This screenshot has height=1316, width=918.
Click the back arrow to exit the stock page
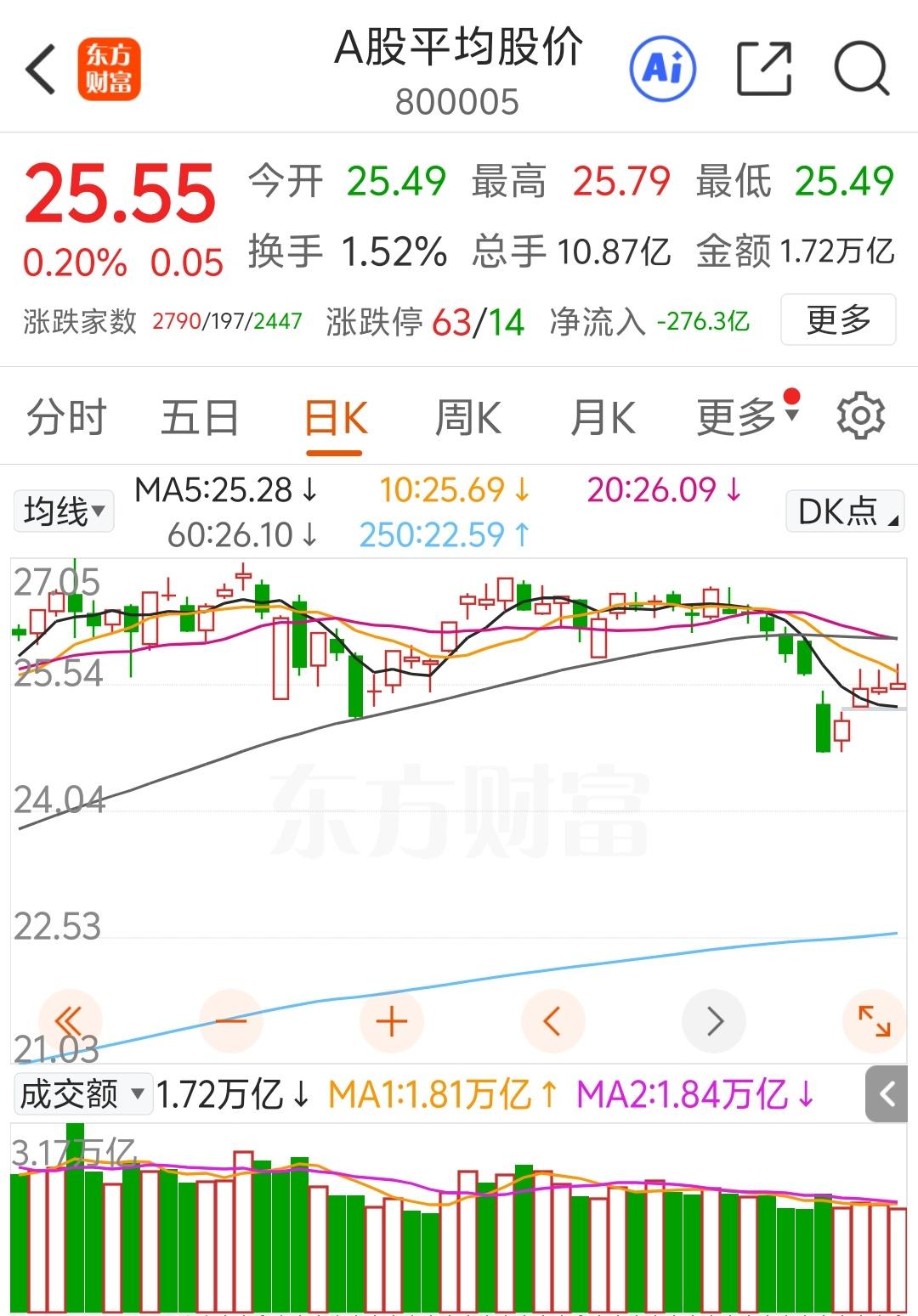click(x=38, y=68)
